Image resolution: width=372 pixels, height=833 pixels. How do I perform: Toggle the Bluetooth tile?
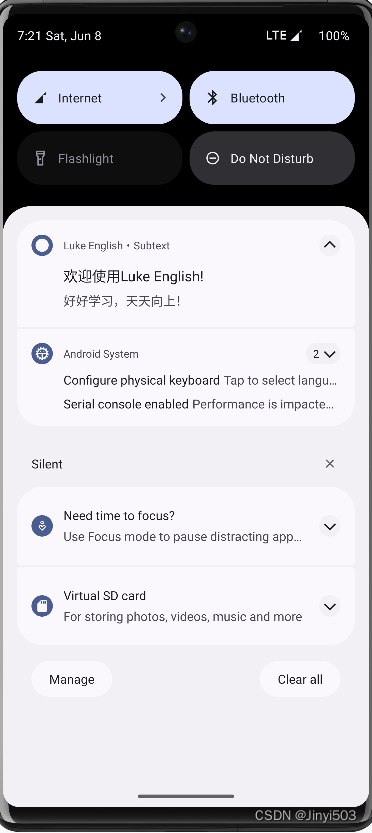click(x=272, y=98)
